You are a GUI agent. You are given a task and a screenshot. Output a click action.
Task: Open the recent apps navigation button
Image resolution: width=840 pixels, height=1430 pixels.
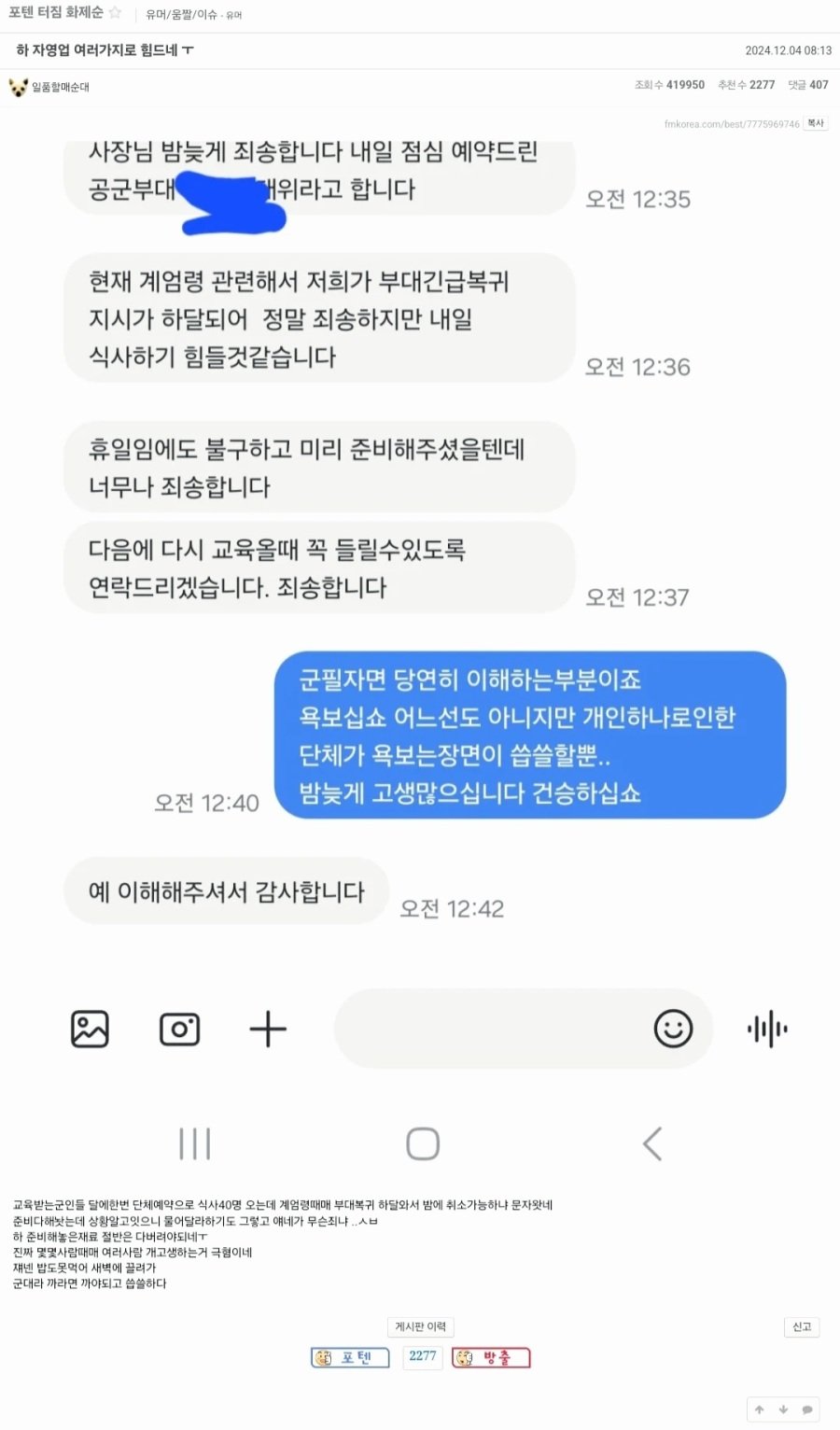pos(193,1143)
